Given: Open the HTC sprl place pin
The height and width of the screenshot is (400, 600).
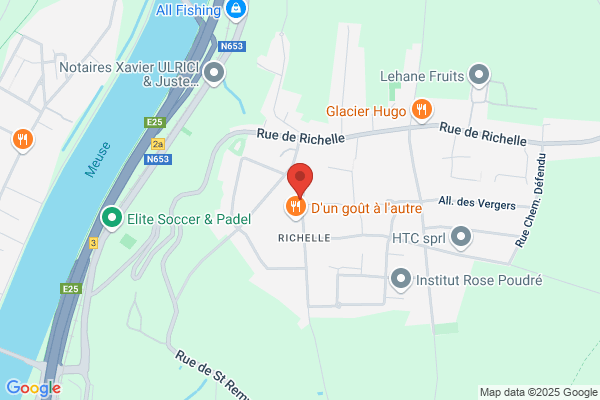Looking at the screenshot, I should (461, 237).
